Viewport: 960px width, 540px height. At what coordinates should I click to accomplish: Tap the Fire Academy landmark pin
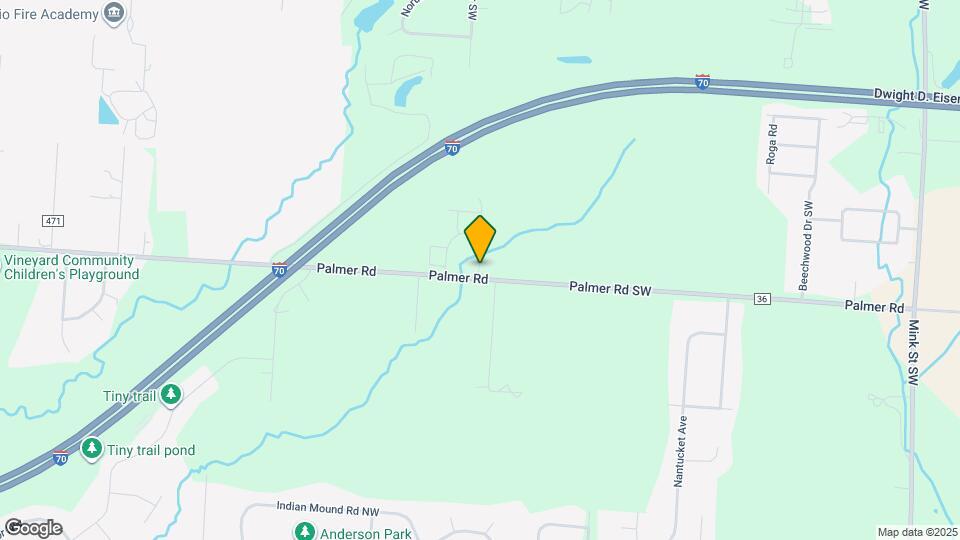pyautogui.click(x=114, y=13)
